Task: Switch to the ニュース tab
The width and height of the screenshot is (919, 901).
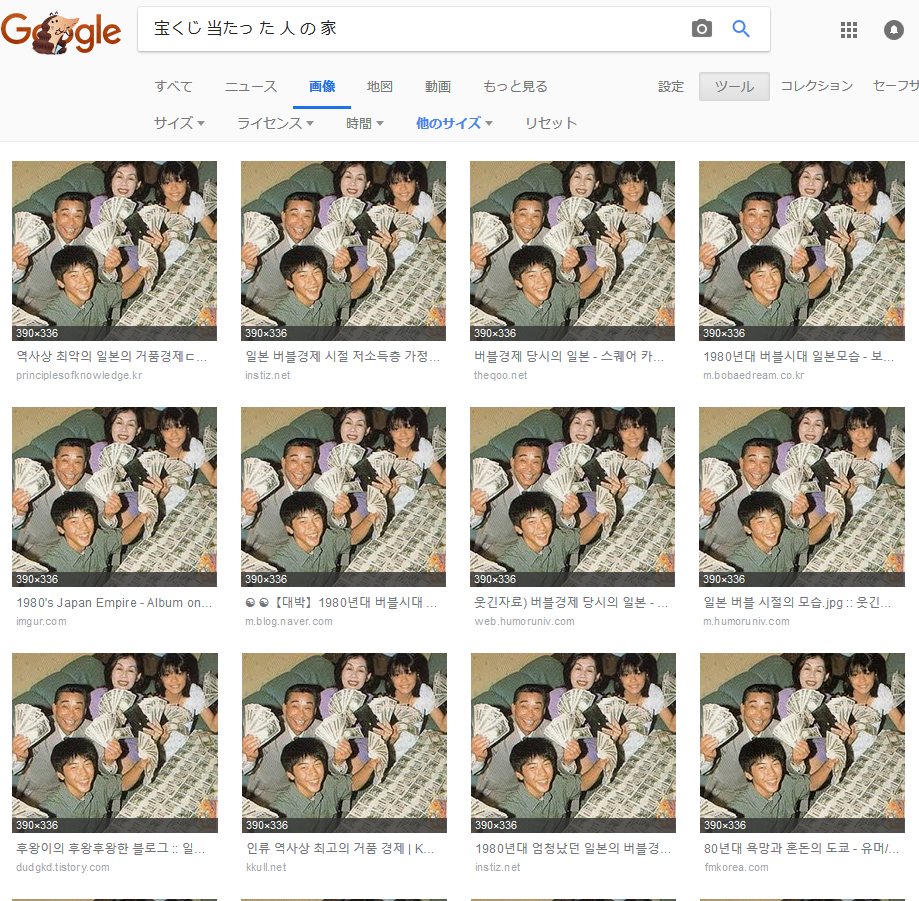Action: [251, 87]
